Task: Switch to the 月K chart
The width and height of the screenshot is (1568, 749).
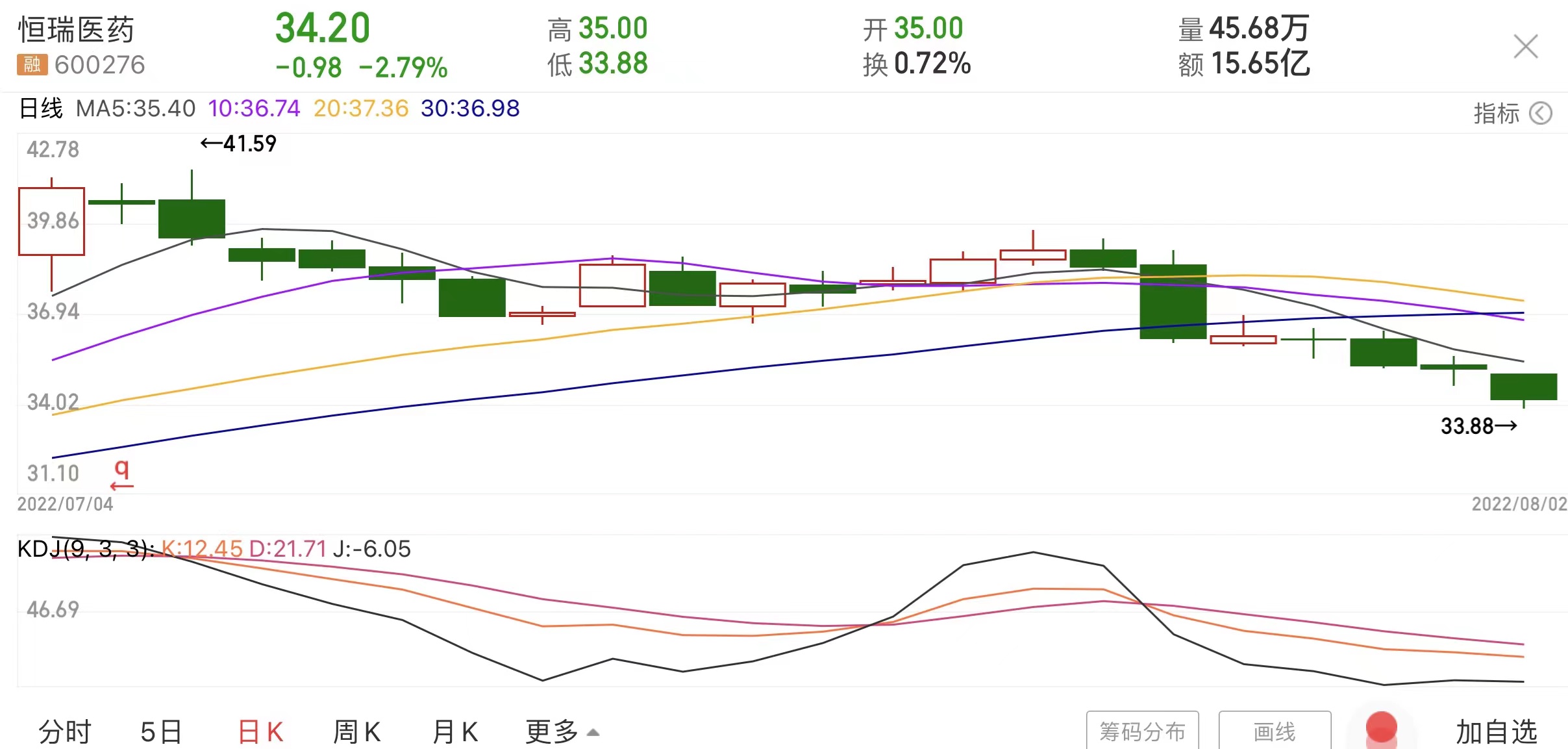Action: [455, 732]
